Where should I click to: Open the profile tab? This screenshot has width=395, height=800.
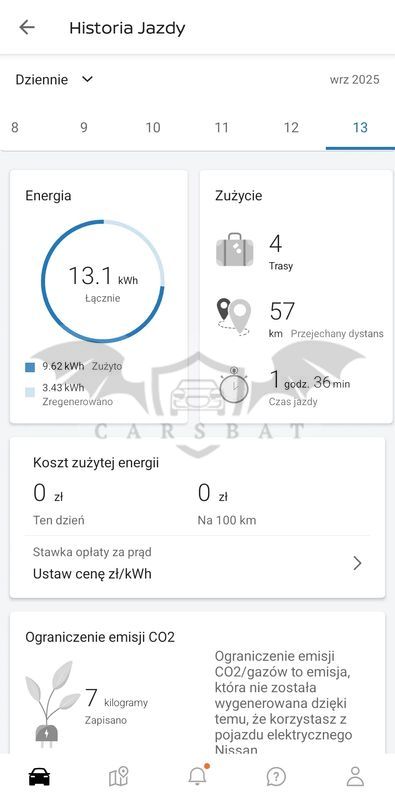tap(355, 777)
